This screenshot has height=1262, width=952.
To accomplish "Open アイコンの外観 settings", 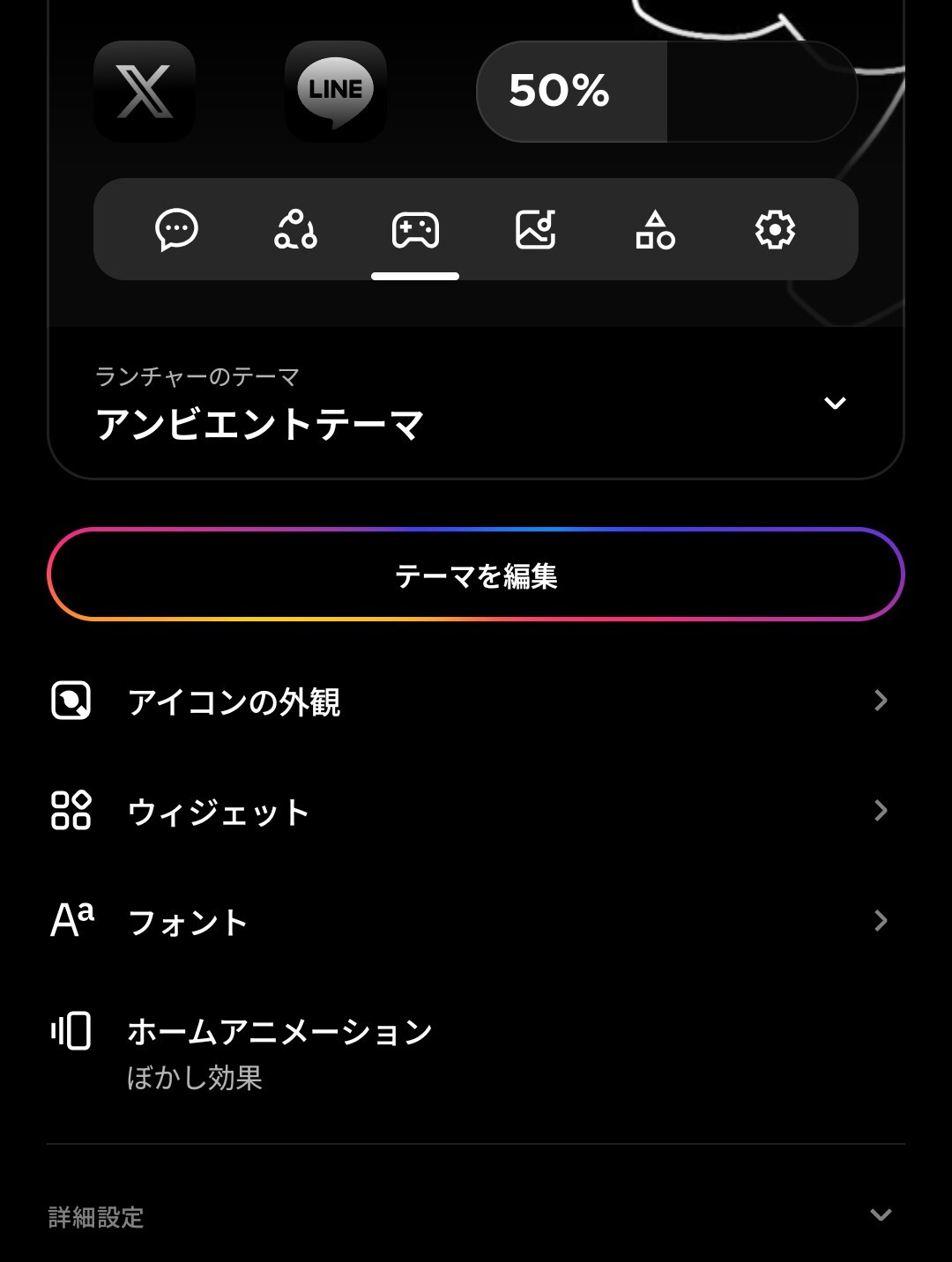I will (476, 702).
